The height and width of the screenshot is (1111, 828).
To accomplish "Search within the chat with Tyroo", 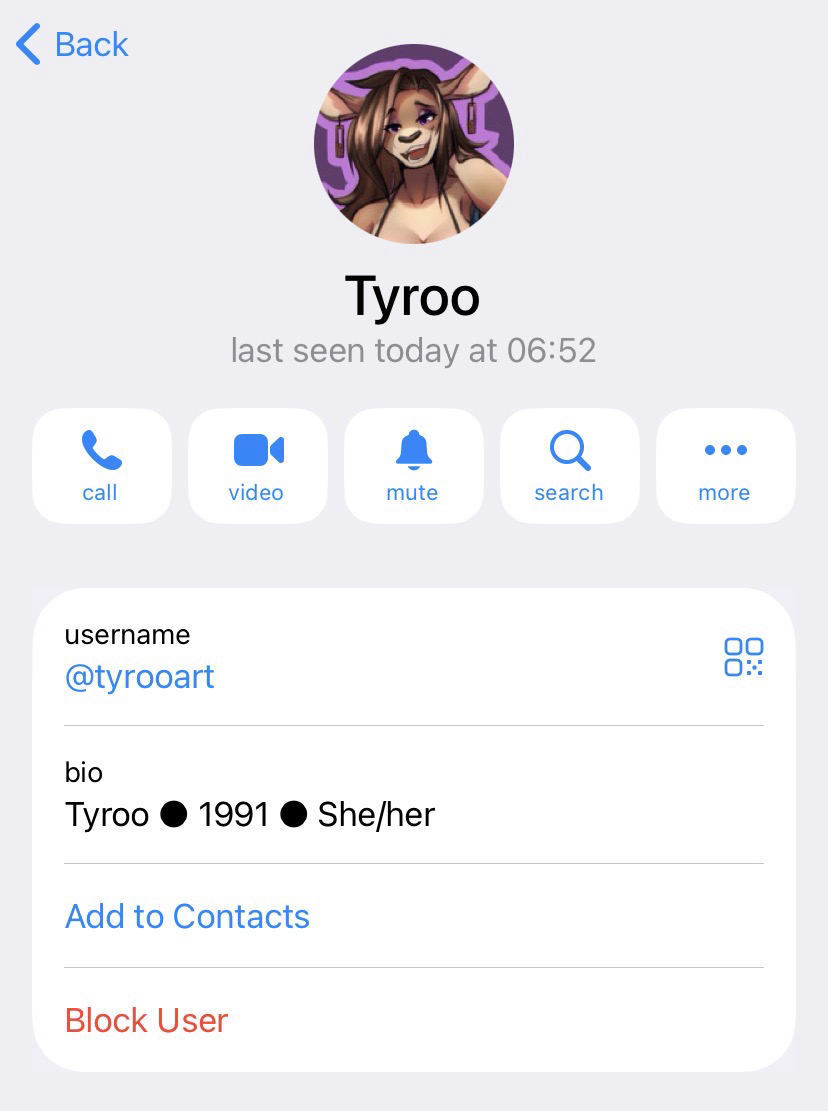I will coord(569,466).
